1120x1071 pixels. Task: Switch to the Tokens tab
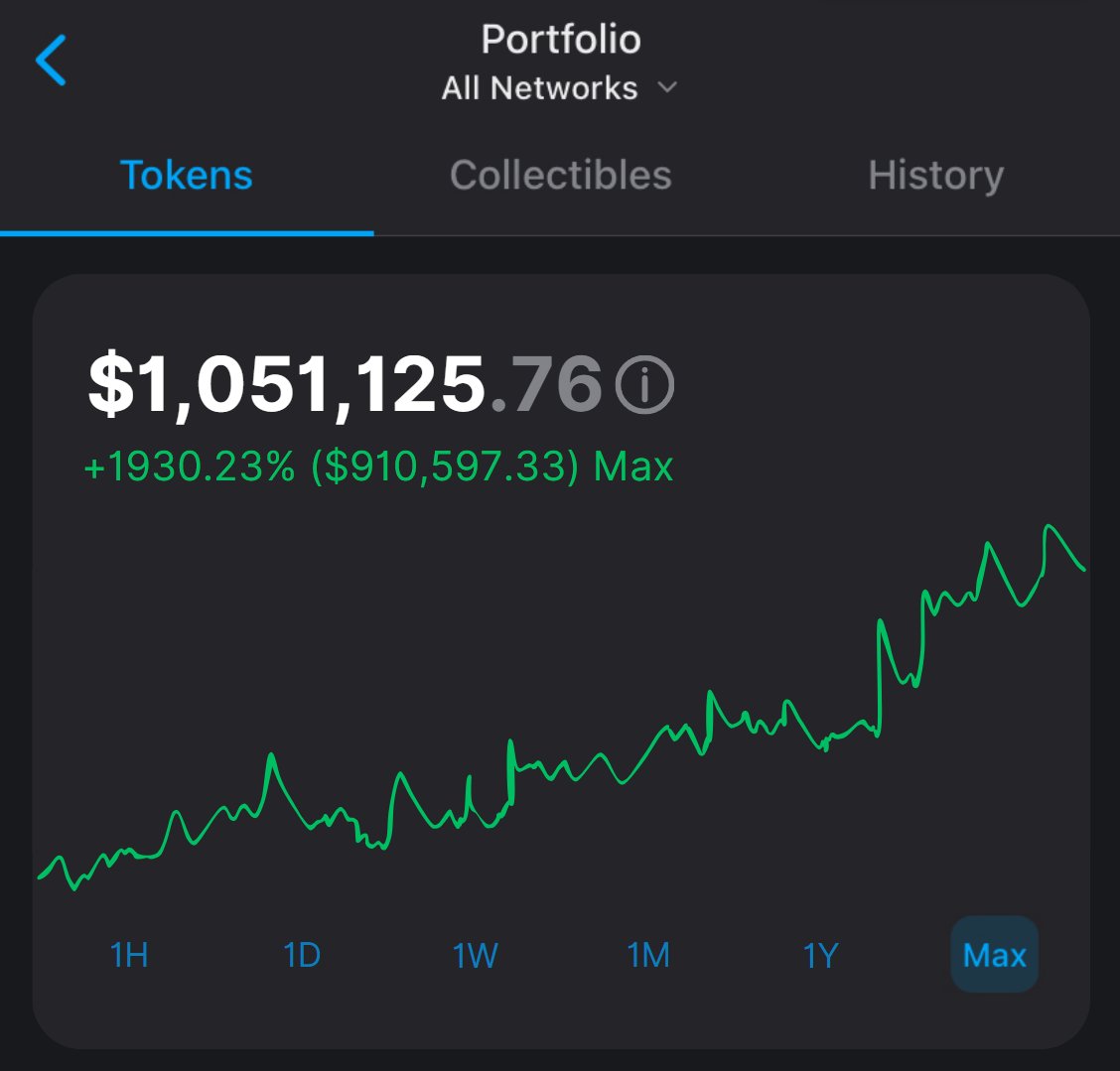[x=187, y=176]
